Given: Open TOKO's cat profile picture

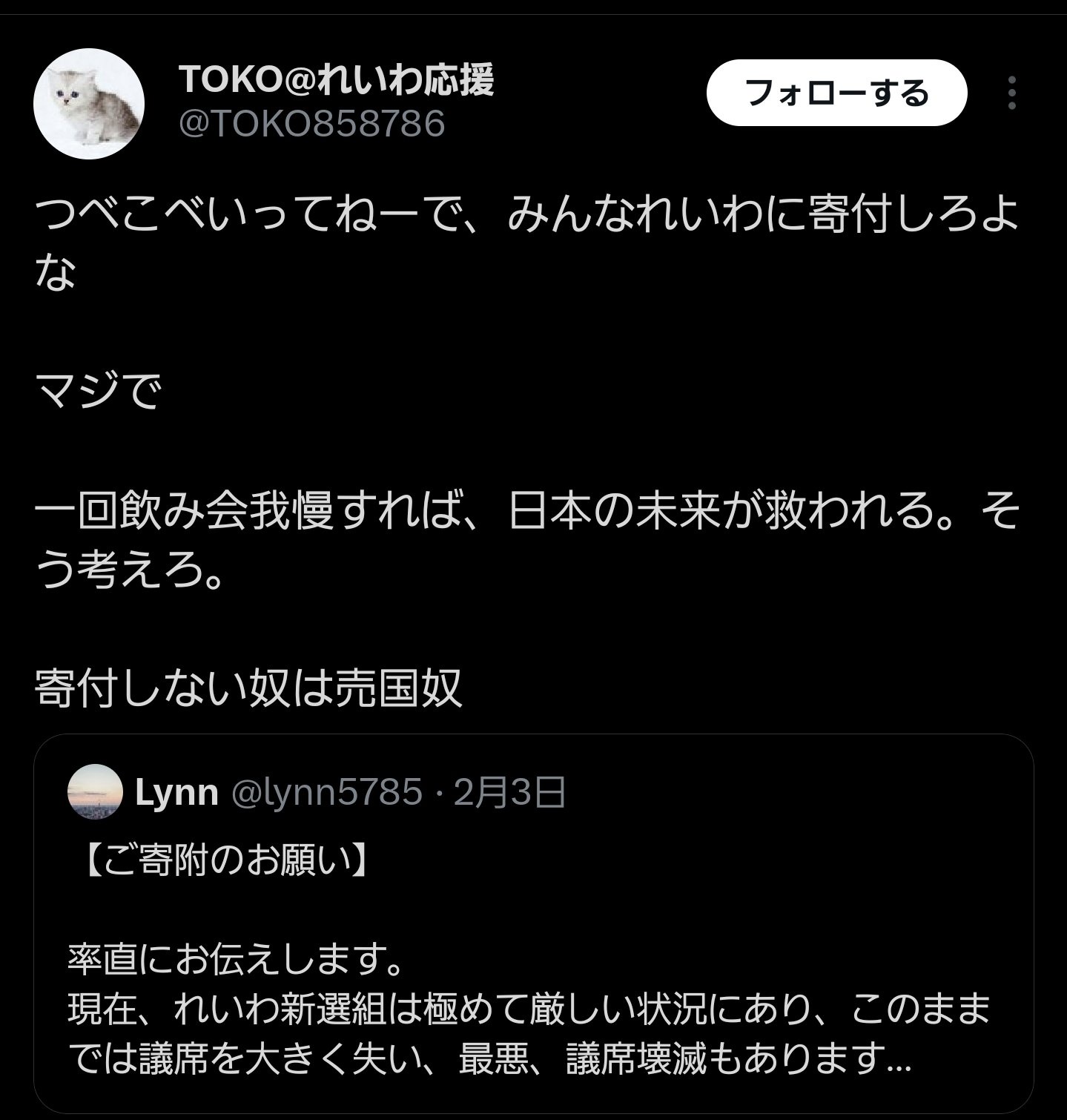Looking at the screenshot, I should pyautogui.click(x=89, y=104).
